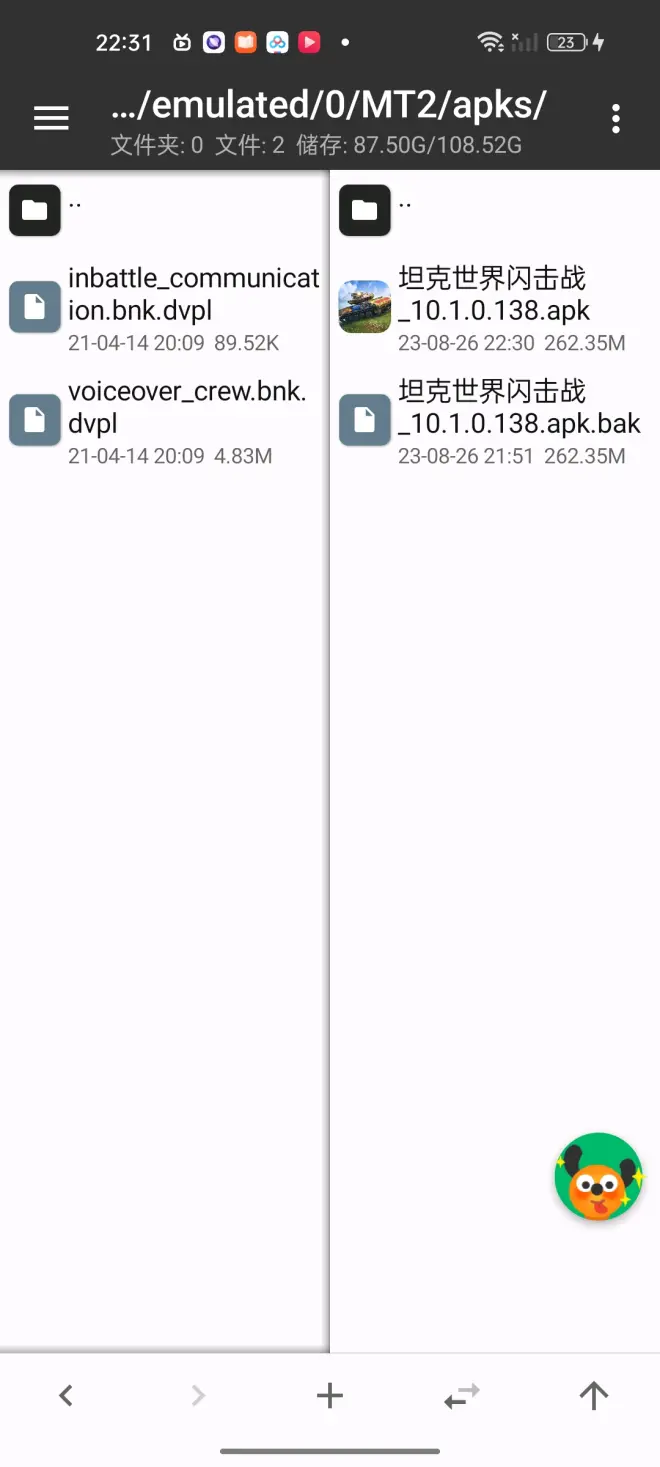Image resolution: width=660 pixels, height=1467 pixels.
Task: Open voiceover_crew.bnk.dvpl file
Action: 165,420
